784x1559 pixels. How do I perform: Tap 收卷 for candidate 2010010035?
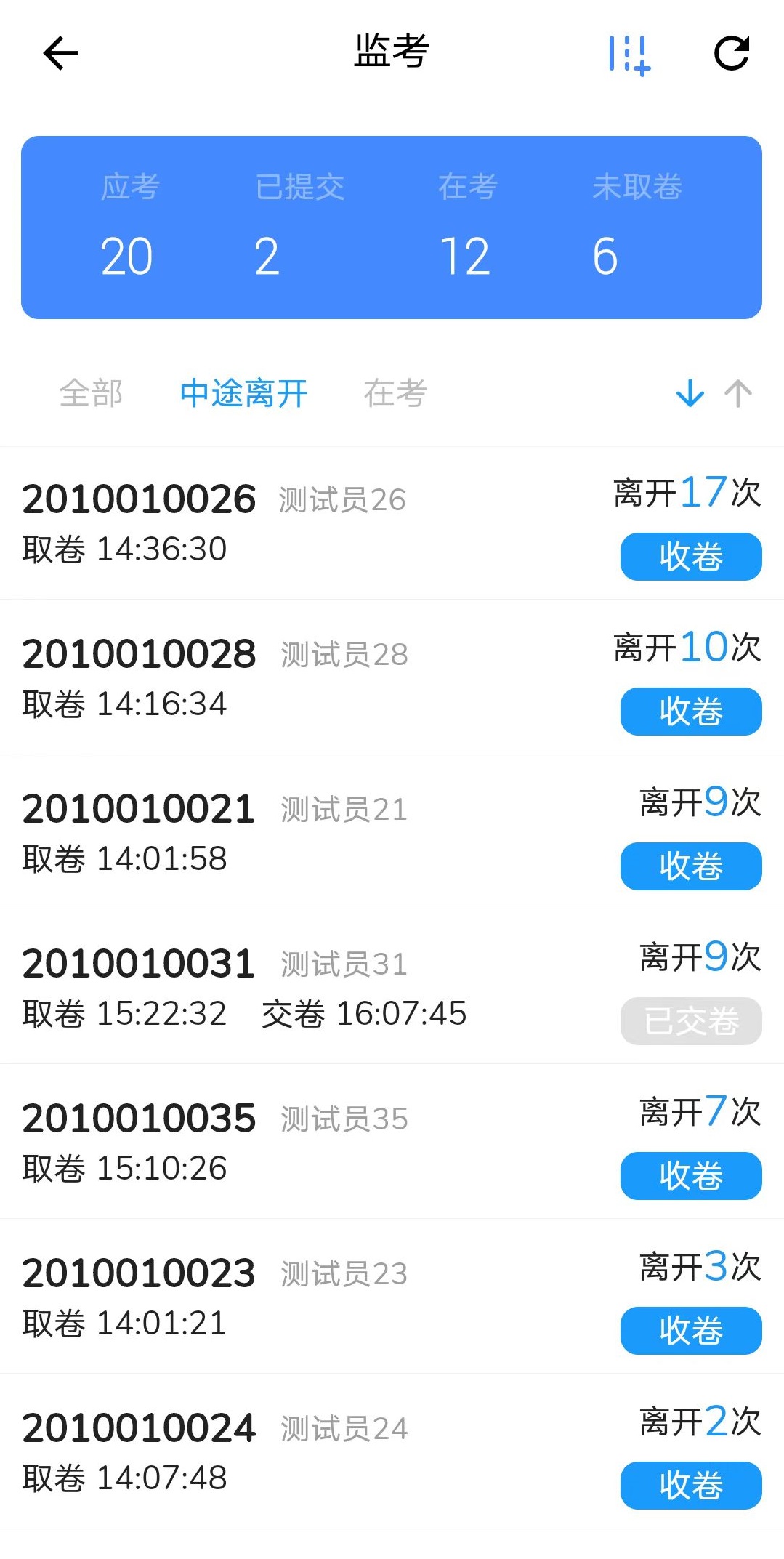691,1176
